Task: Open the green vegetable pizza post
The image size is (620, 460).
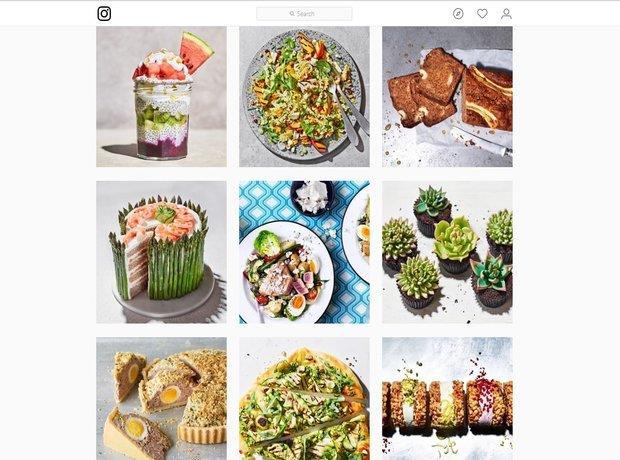Action: tap(304, 398)
